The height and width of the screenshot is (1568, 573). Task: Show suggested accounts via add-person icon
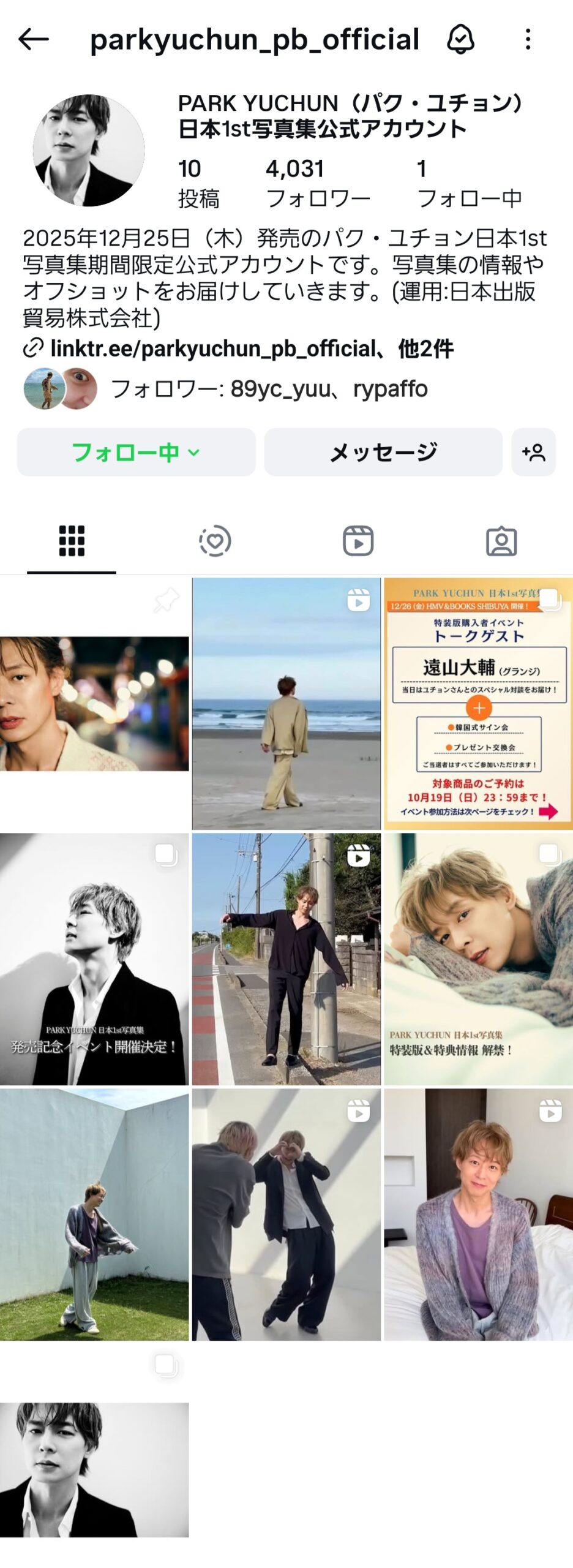[x=533, y=452]
